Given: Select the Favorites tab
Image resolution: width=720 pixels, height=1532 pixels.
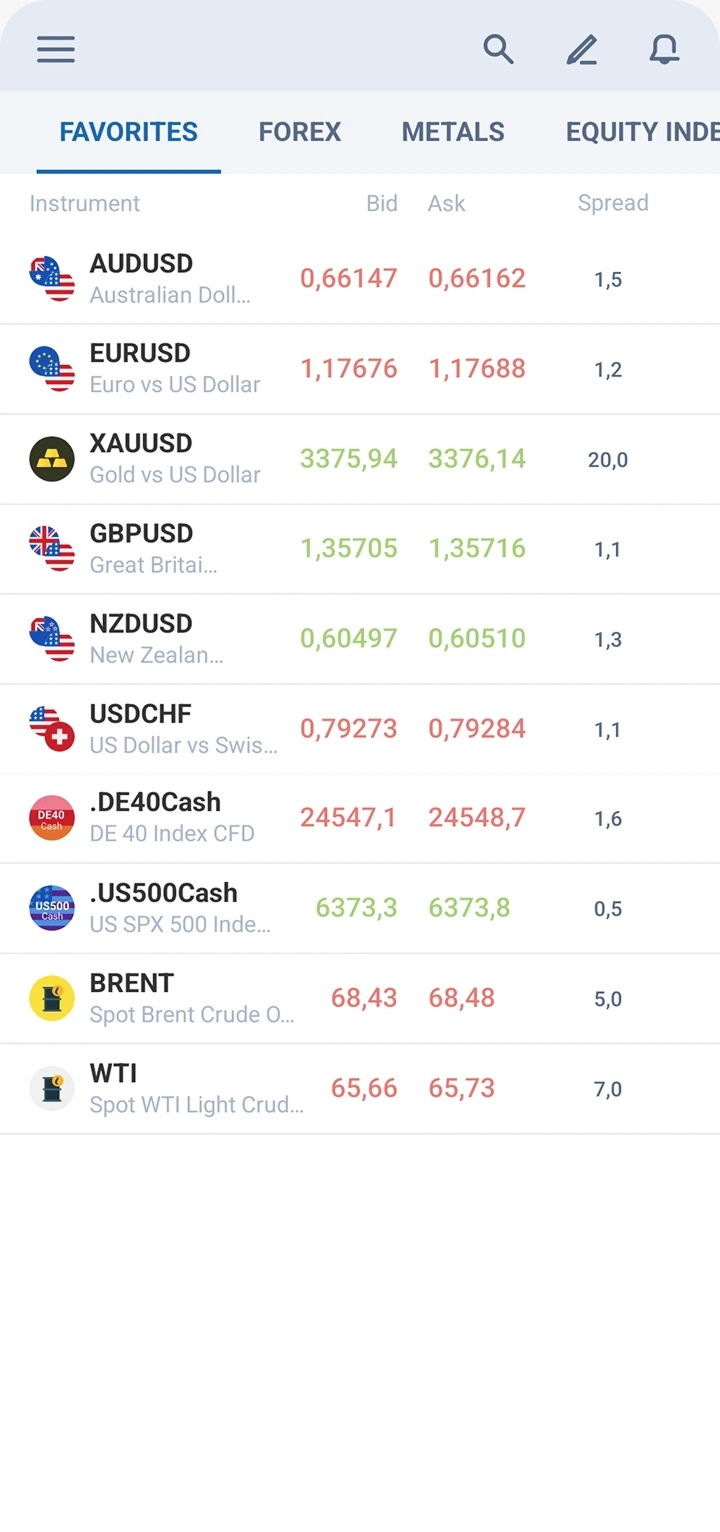Looking at the screenshot, I should pyautogui.click(x=128, y=132).
